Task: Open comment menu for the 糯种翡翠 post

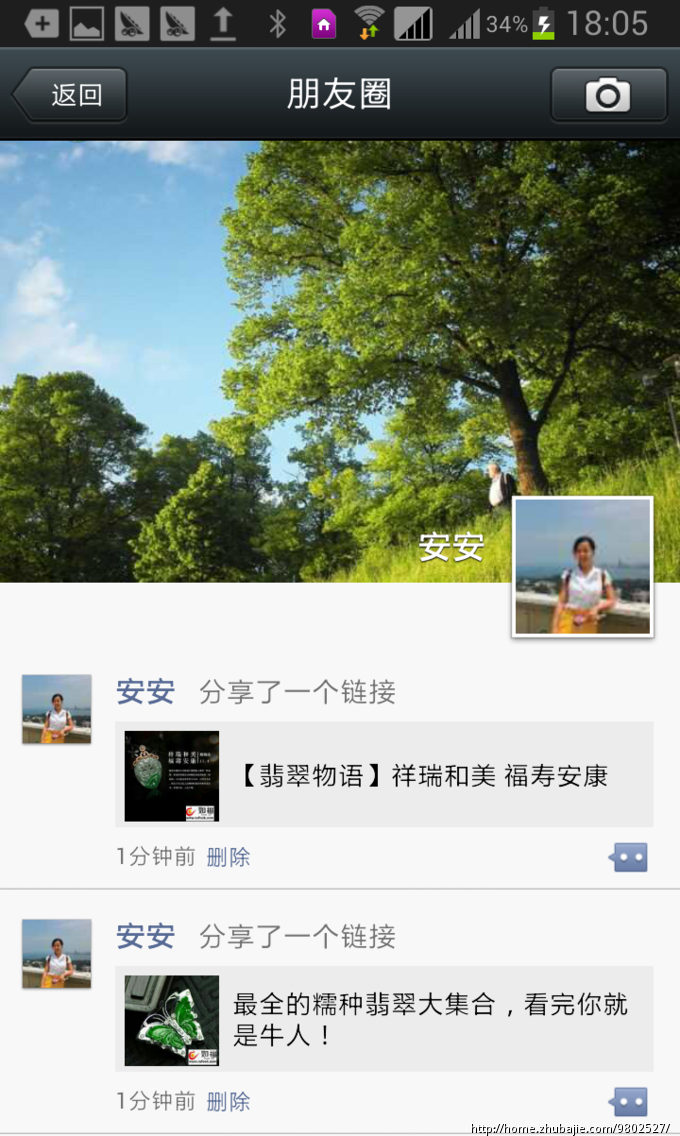Action: coord(630,1102)
